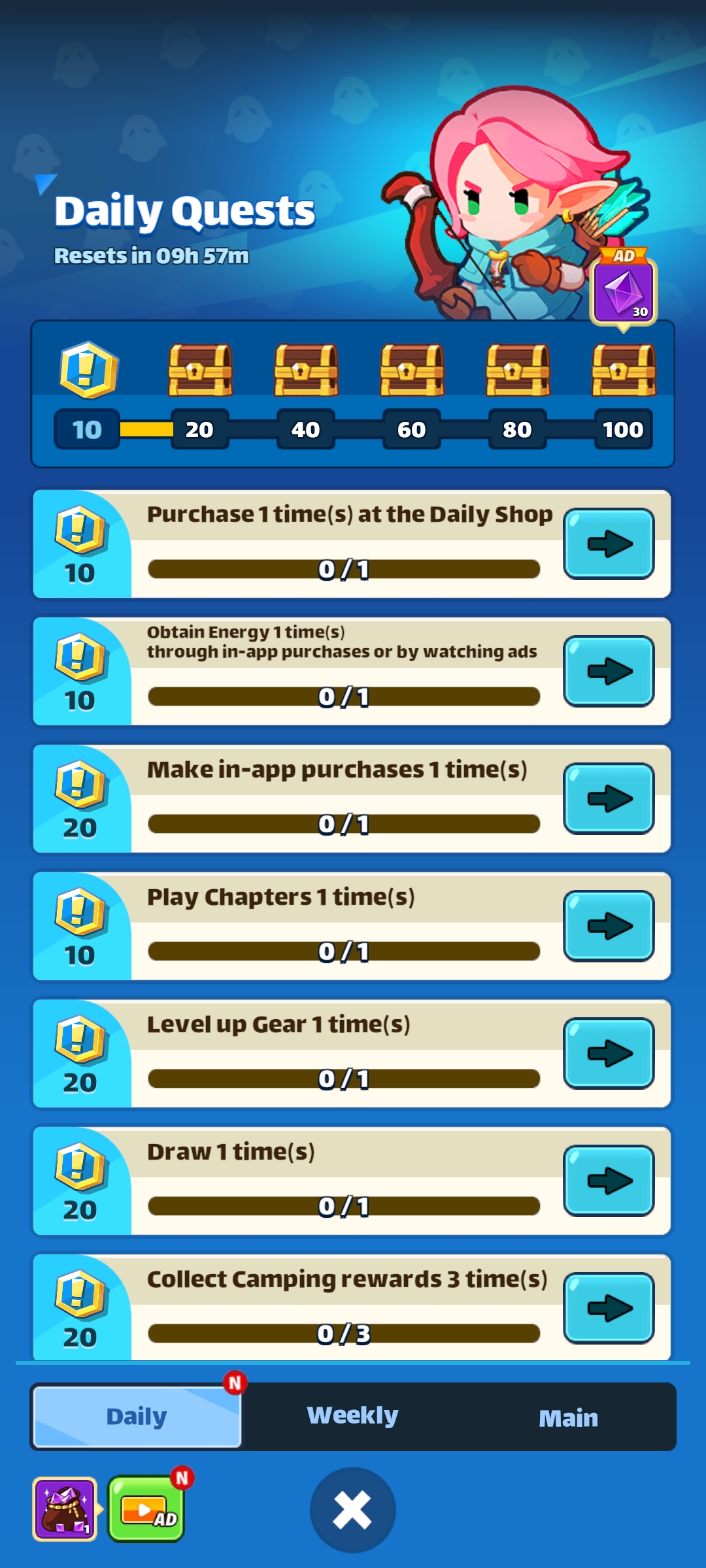Open the Make in-app purchases quest arrow
This screenshot has height=1568, width=706.
(609, 798)
